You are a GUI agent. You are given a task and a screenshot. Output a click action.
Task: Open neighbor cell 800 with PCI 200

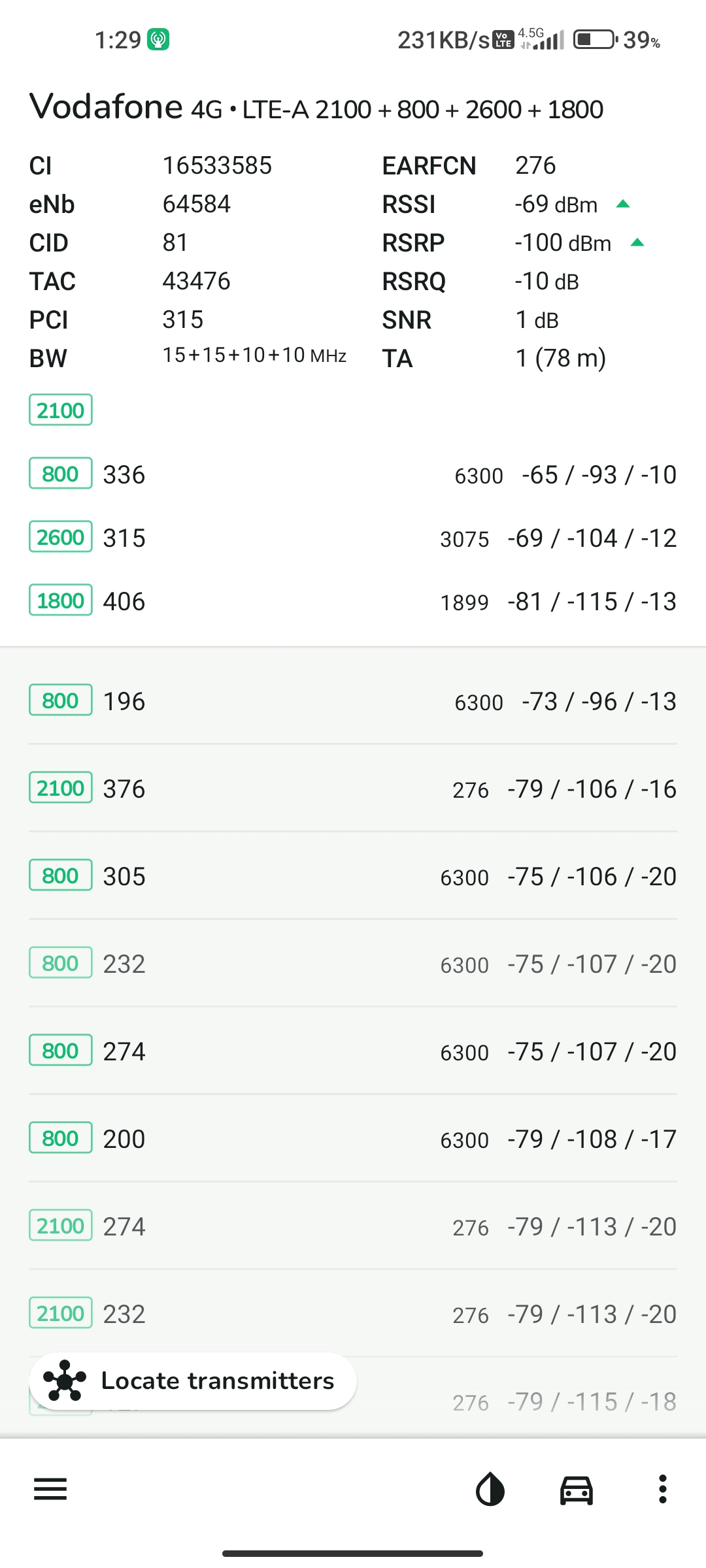pyautogui.click(x=353, y=1139)
